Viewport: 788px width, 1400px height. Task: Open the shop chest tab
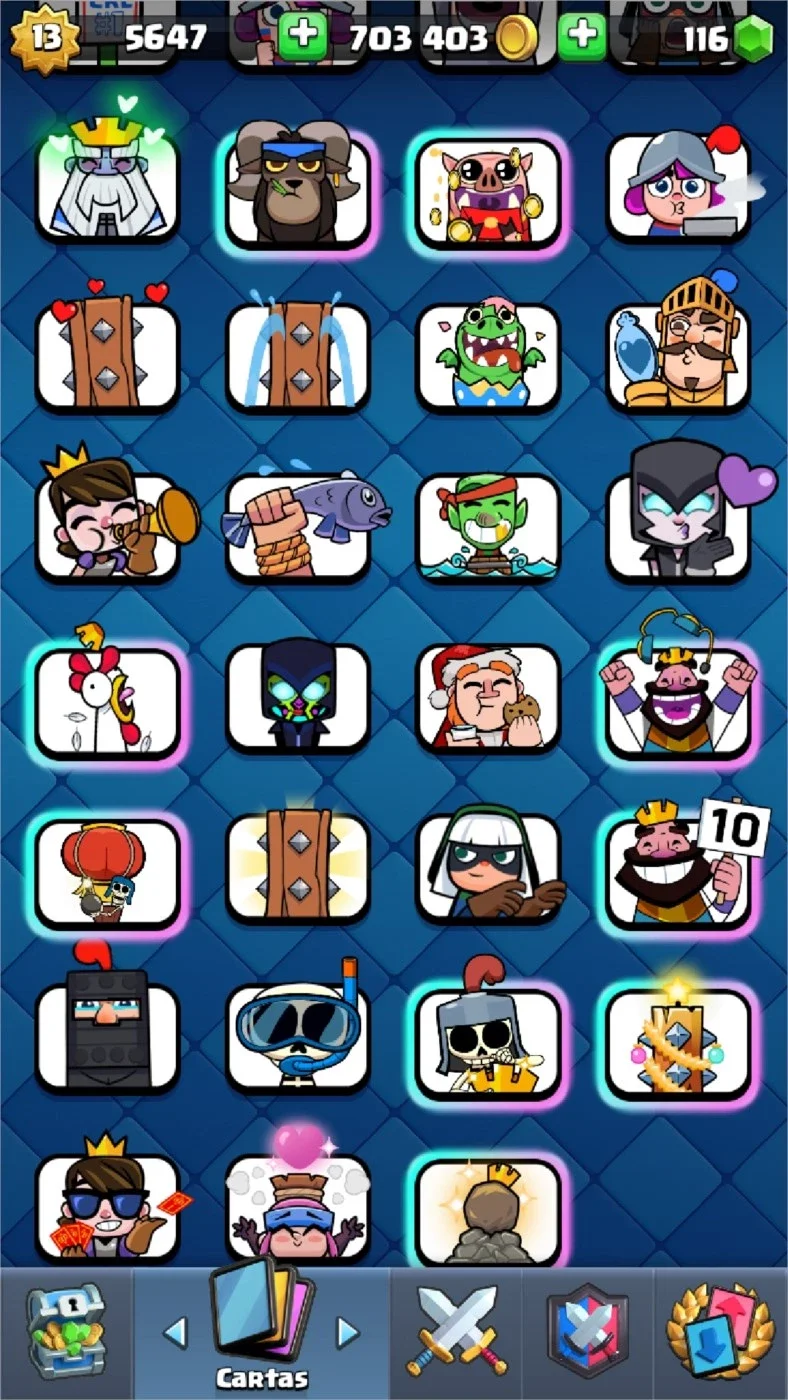(64, 1333)
